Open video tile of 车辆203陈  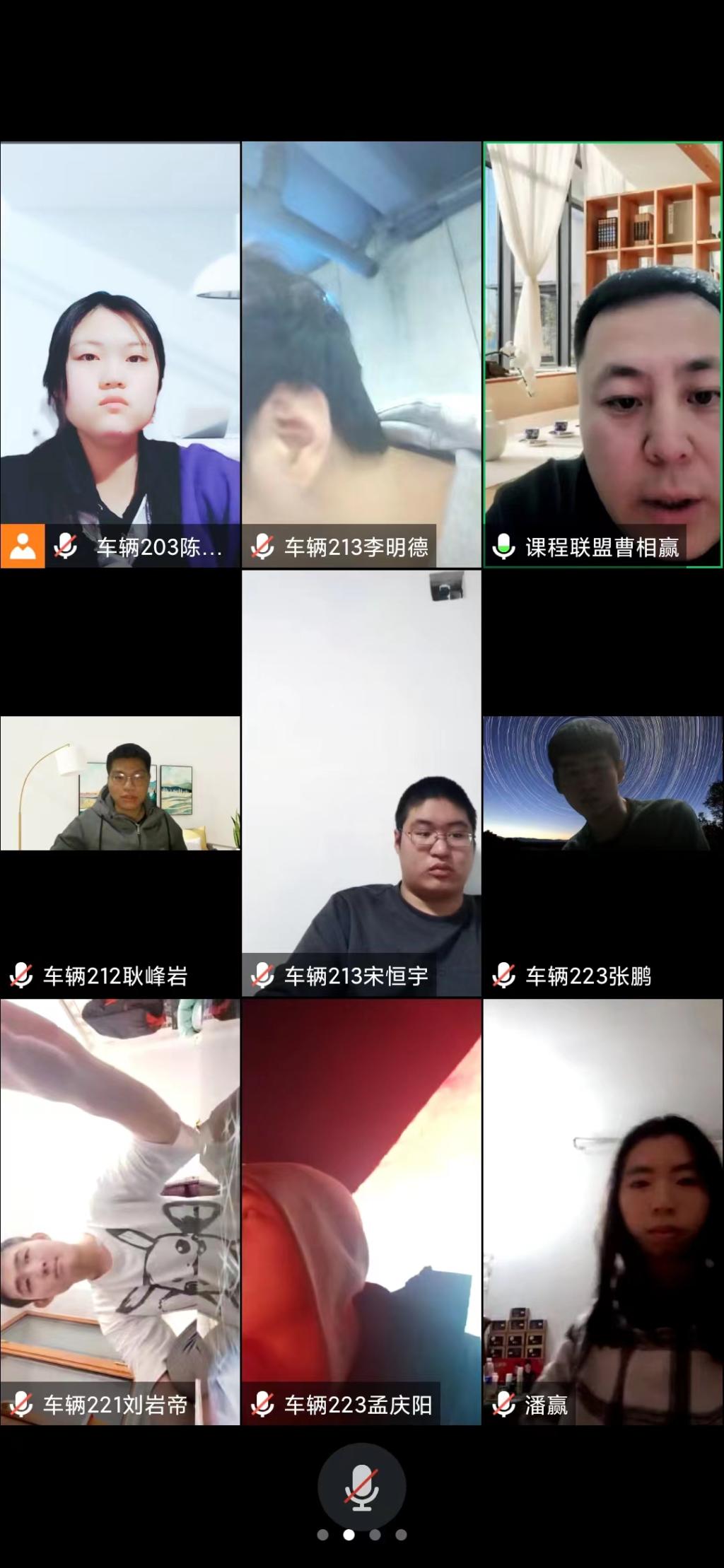[x=120, y=339]
